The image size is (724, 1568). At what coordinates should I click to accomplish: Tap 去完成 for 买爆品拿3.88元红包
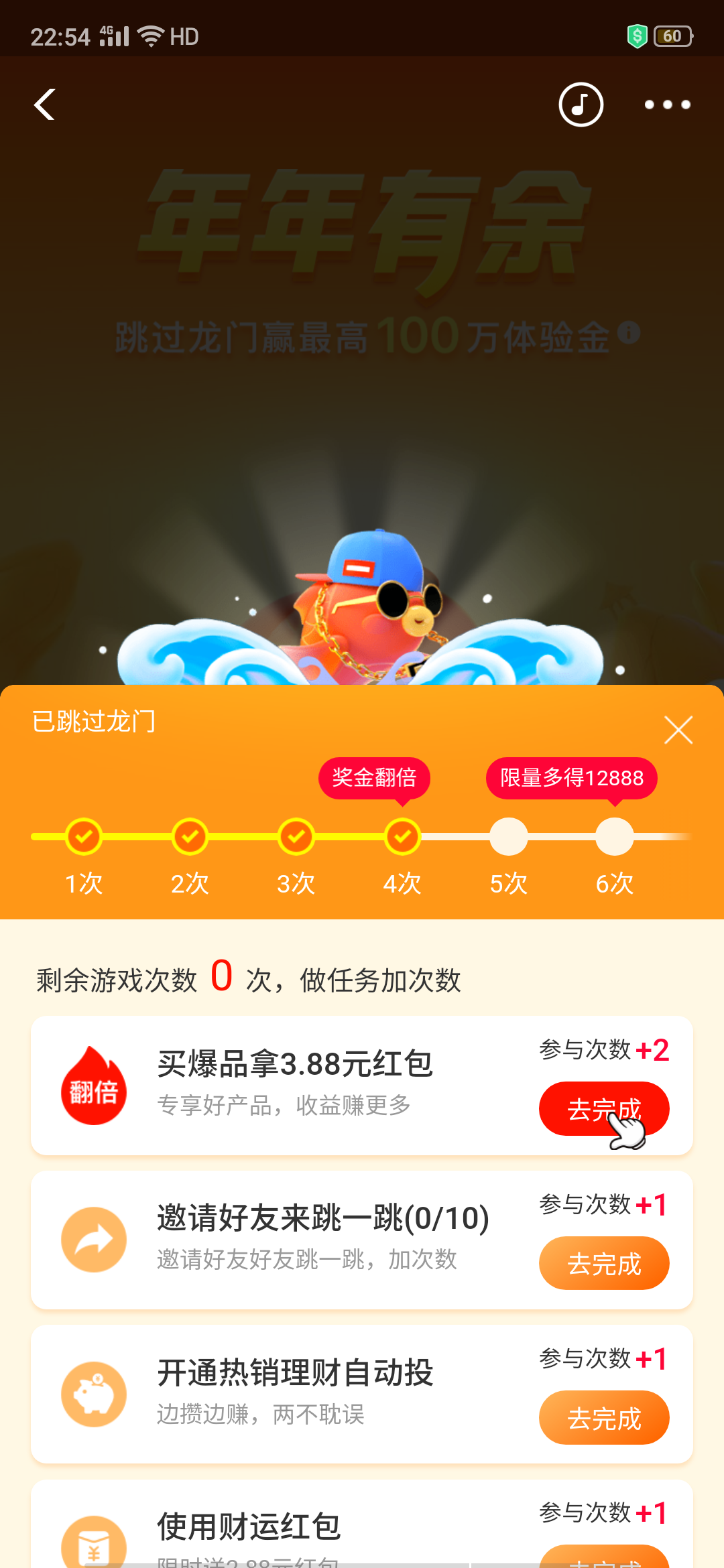coord(604,1109)
